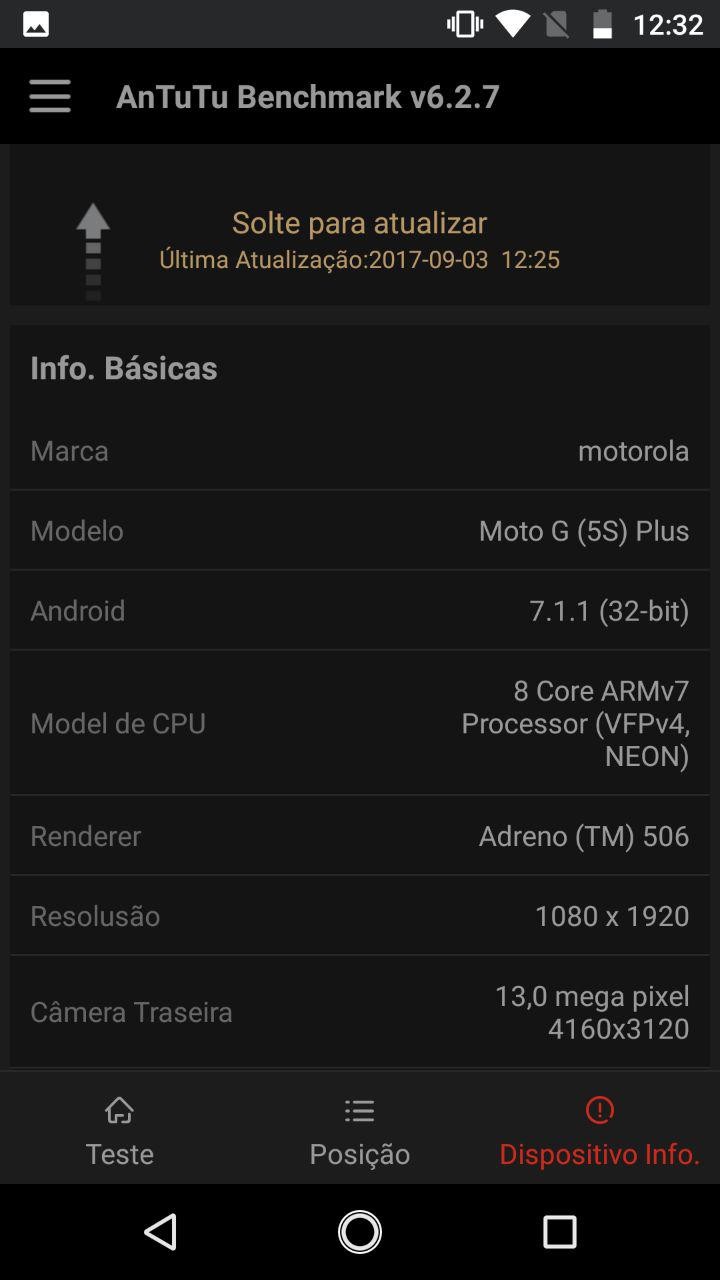This screenshot has width=720, height=1280.
Task: Switch to the Teste tab
Action: pyautogui.click(x=119, y=1132)
